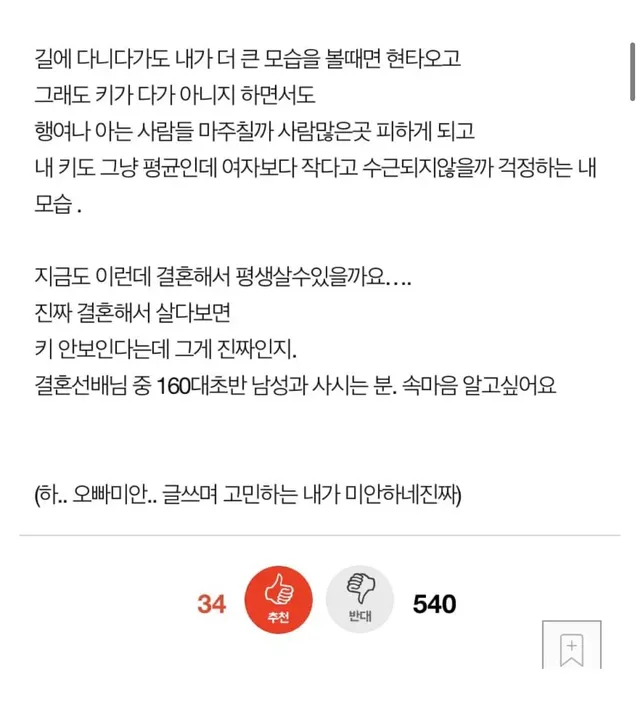Bookmark this post
Screen dimensions: 640x707
571,647
